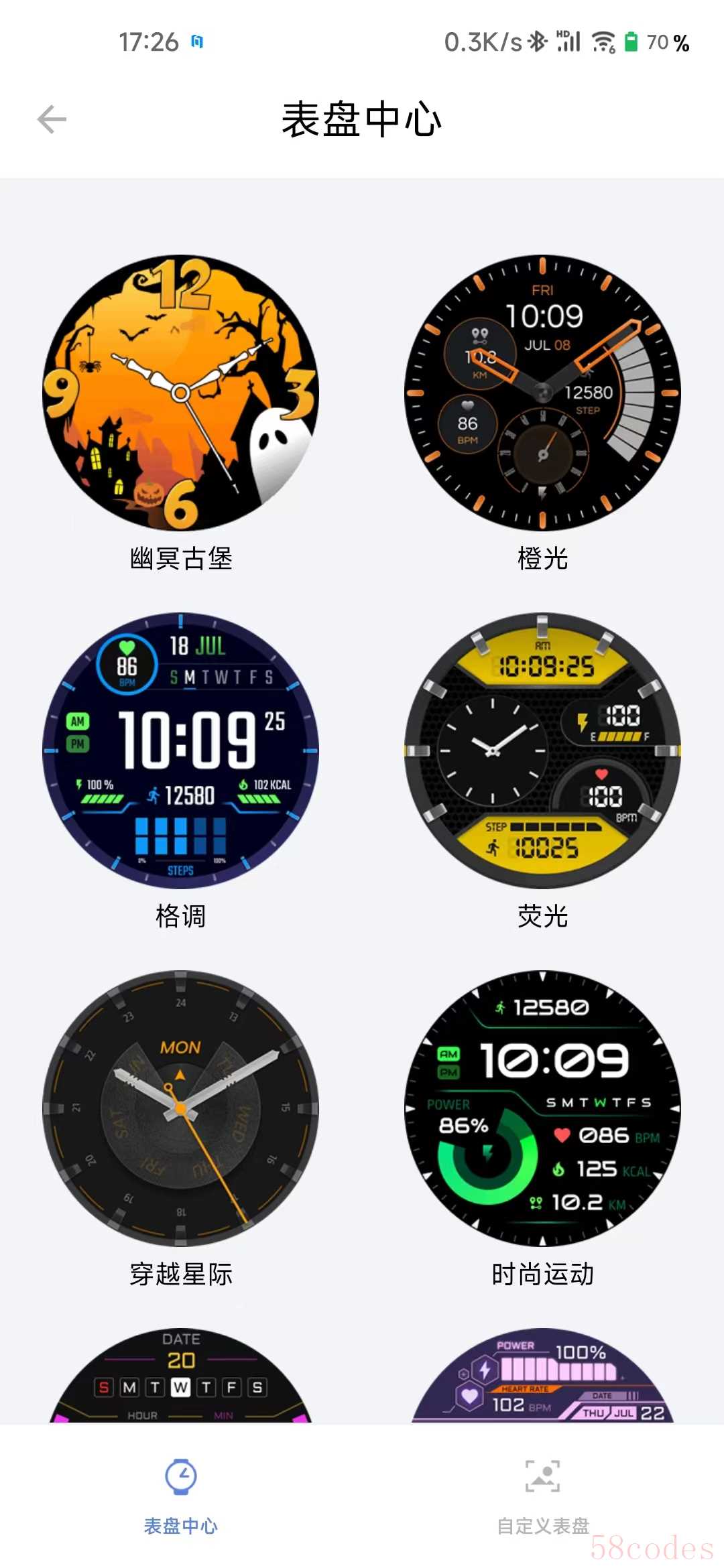Switch to the 自定义表盘 tab
The image size is (724, 1568).
tap(542, 1494)
